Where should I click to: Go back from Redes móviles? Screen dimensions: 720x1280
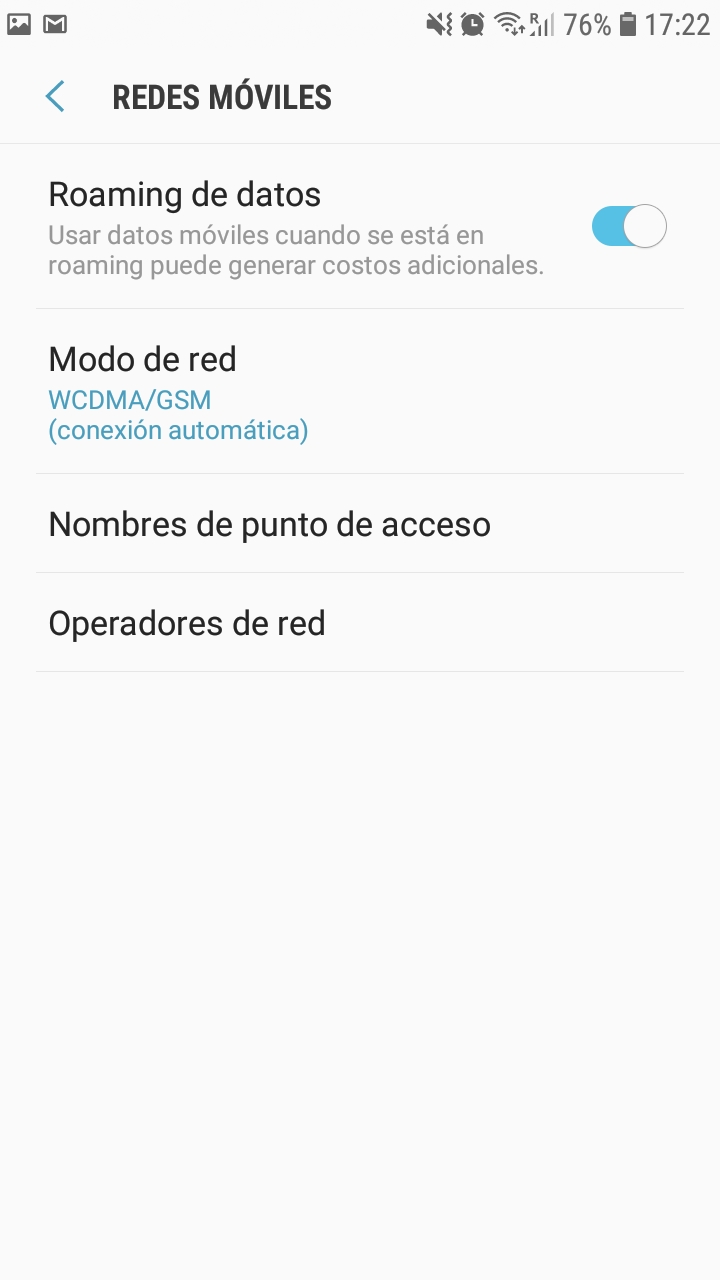click(55, 97)
